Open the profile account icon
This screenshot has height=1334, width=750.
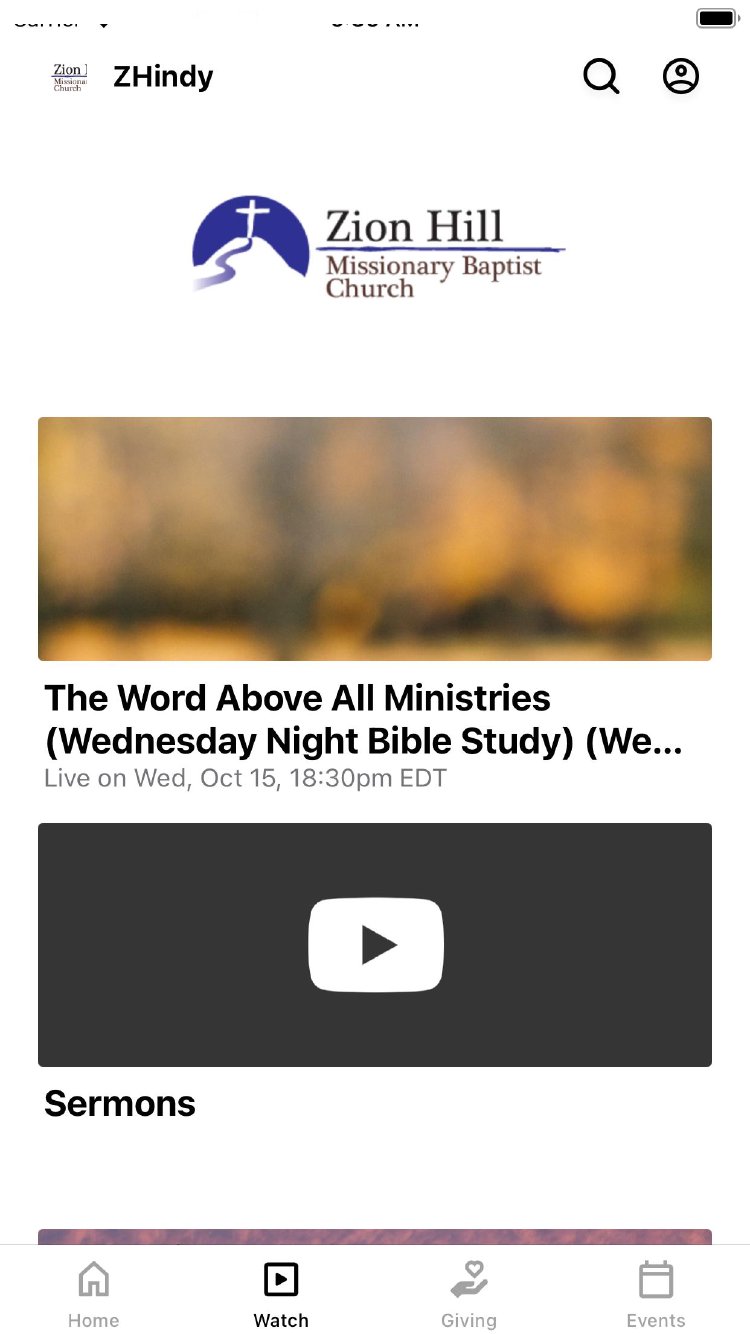(x=681, y=76)
